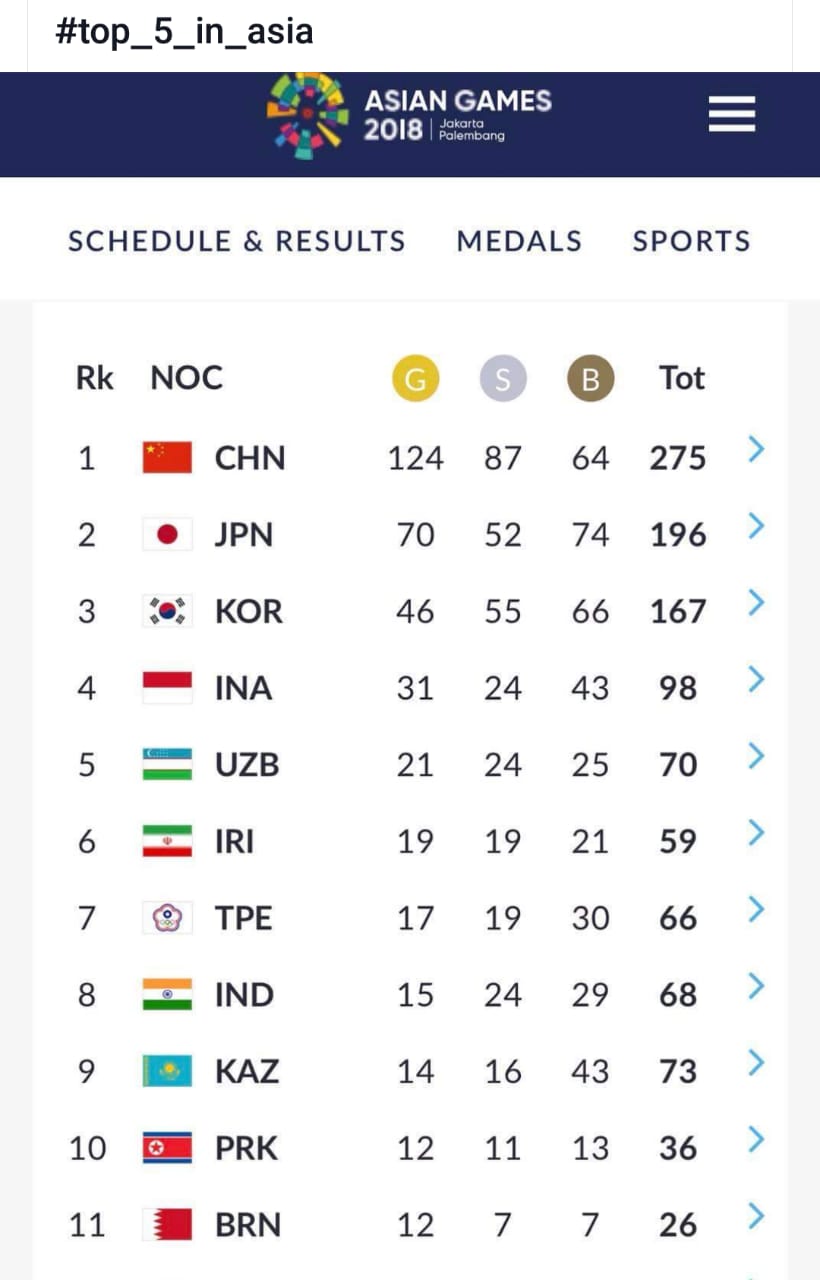820x1280 pixels.
Task: Expand IND medal details
Action: click(756, 987)
